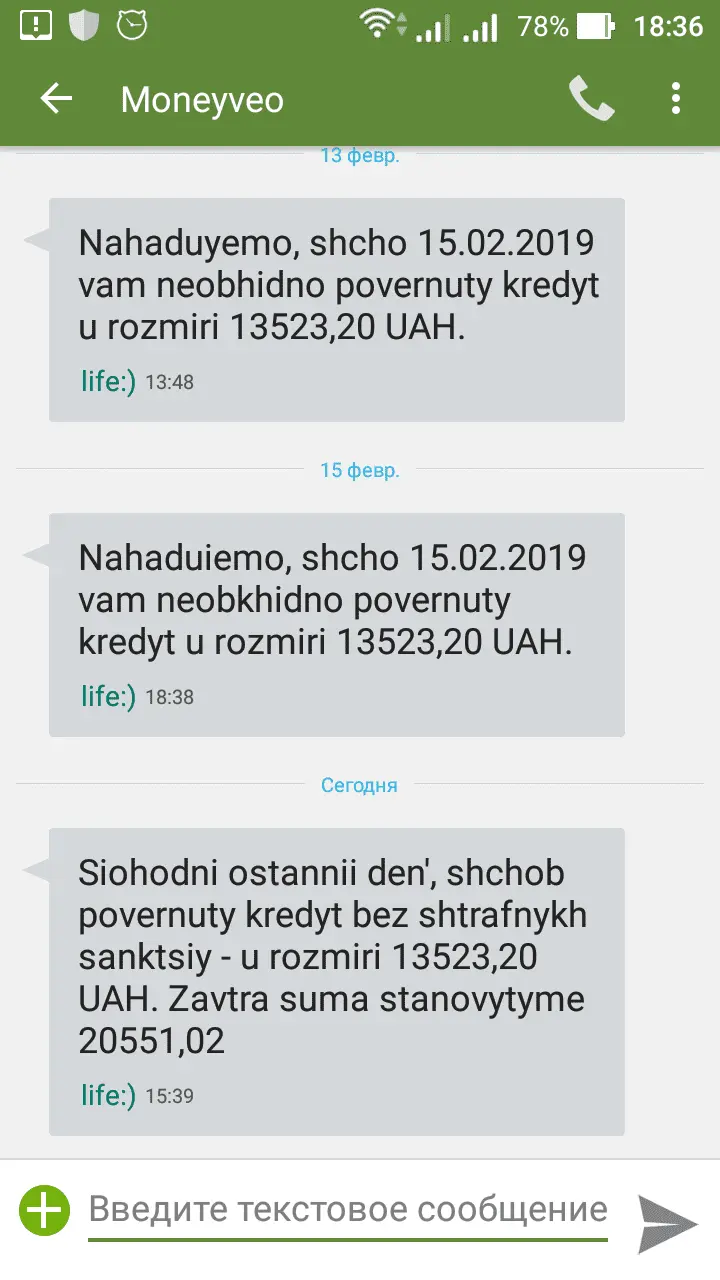The image size is (720, 1280).
Task: Open the overflow menu
Action: click(x=676, y=99)
